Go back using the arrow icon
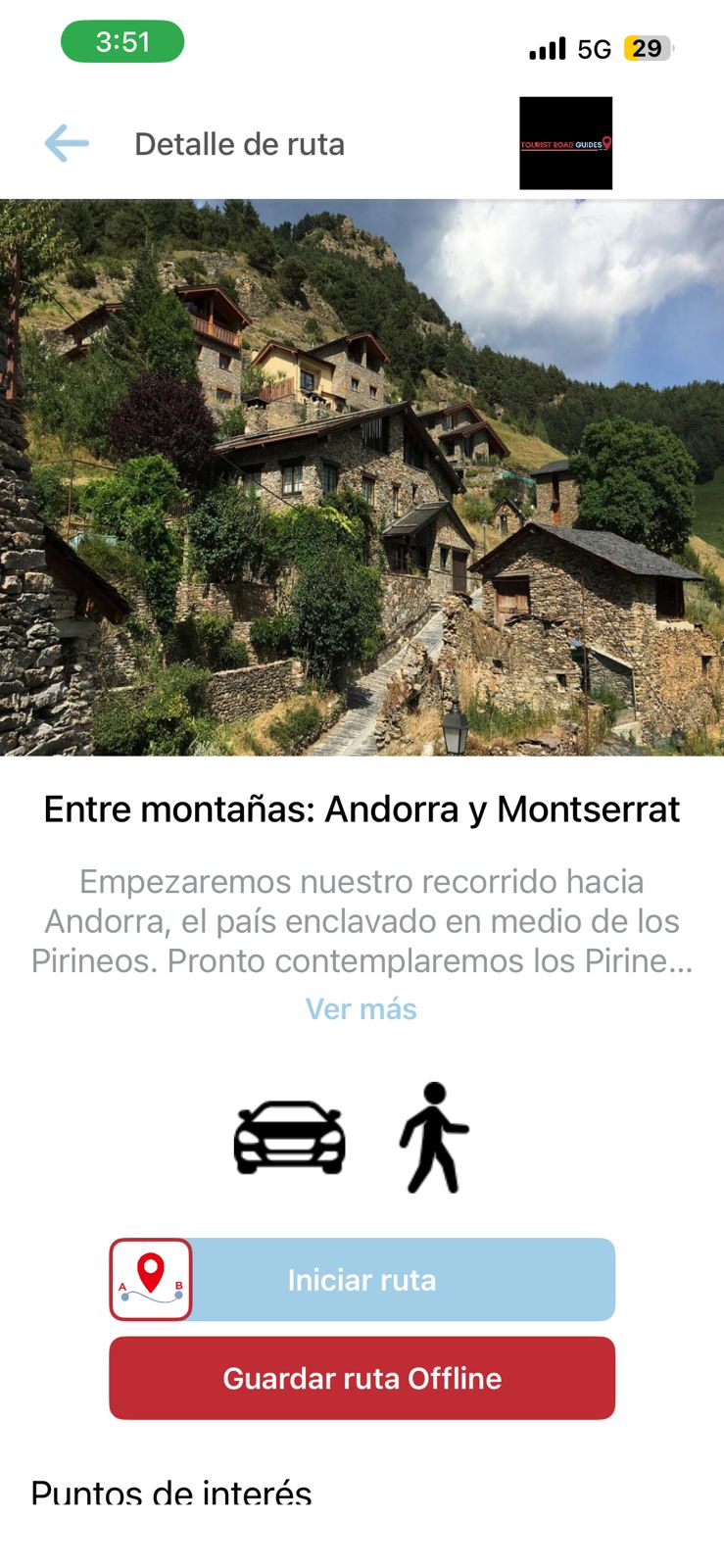 tap(67, 144)
